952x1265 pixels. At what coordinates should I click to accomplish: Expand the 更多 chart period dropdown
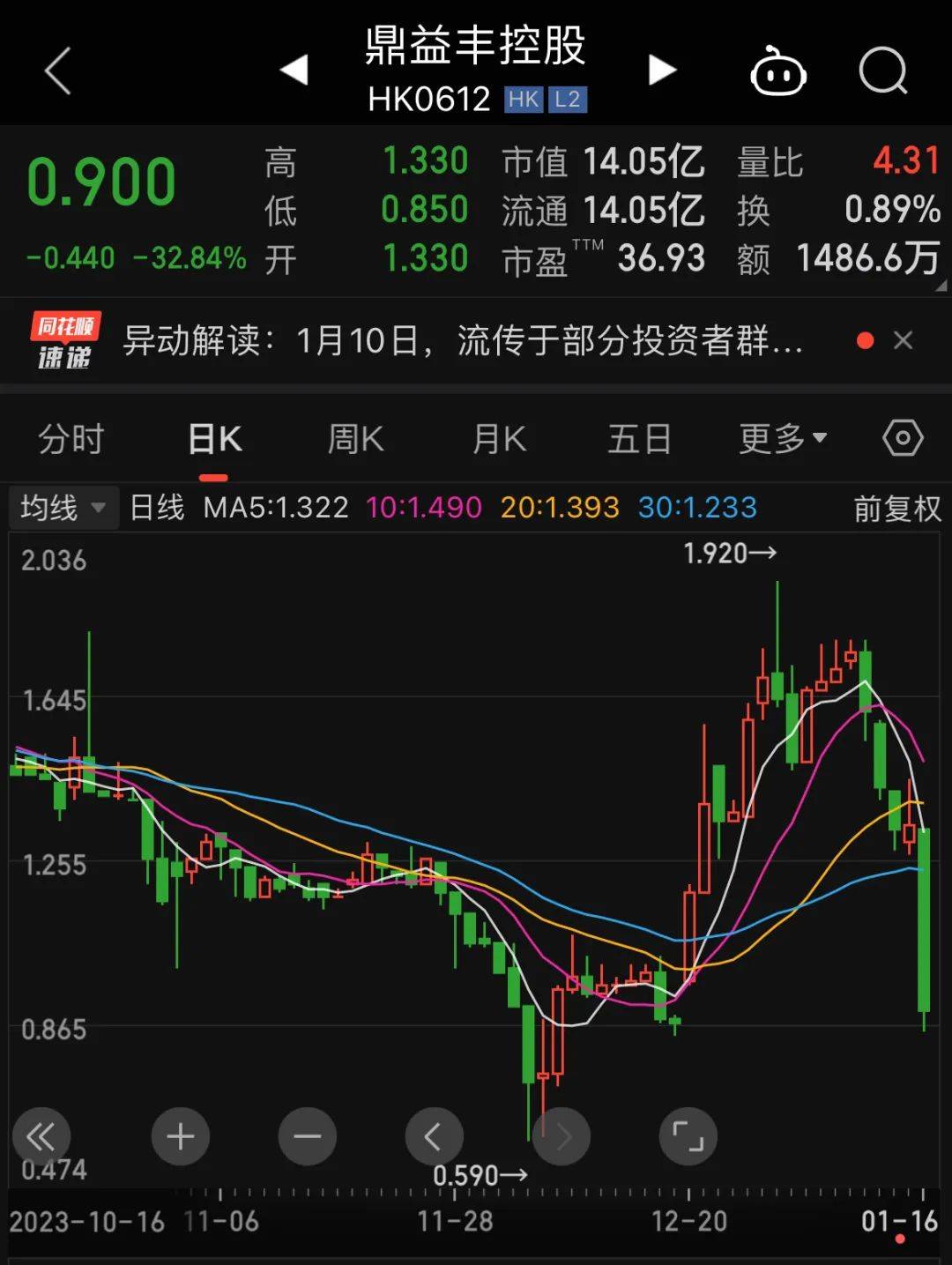782,438
